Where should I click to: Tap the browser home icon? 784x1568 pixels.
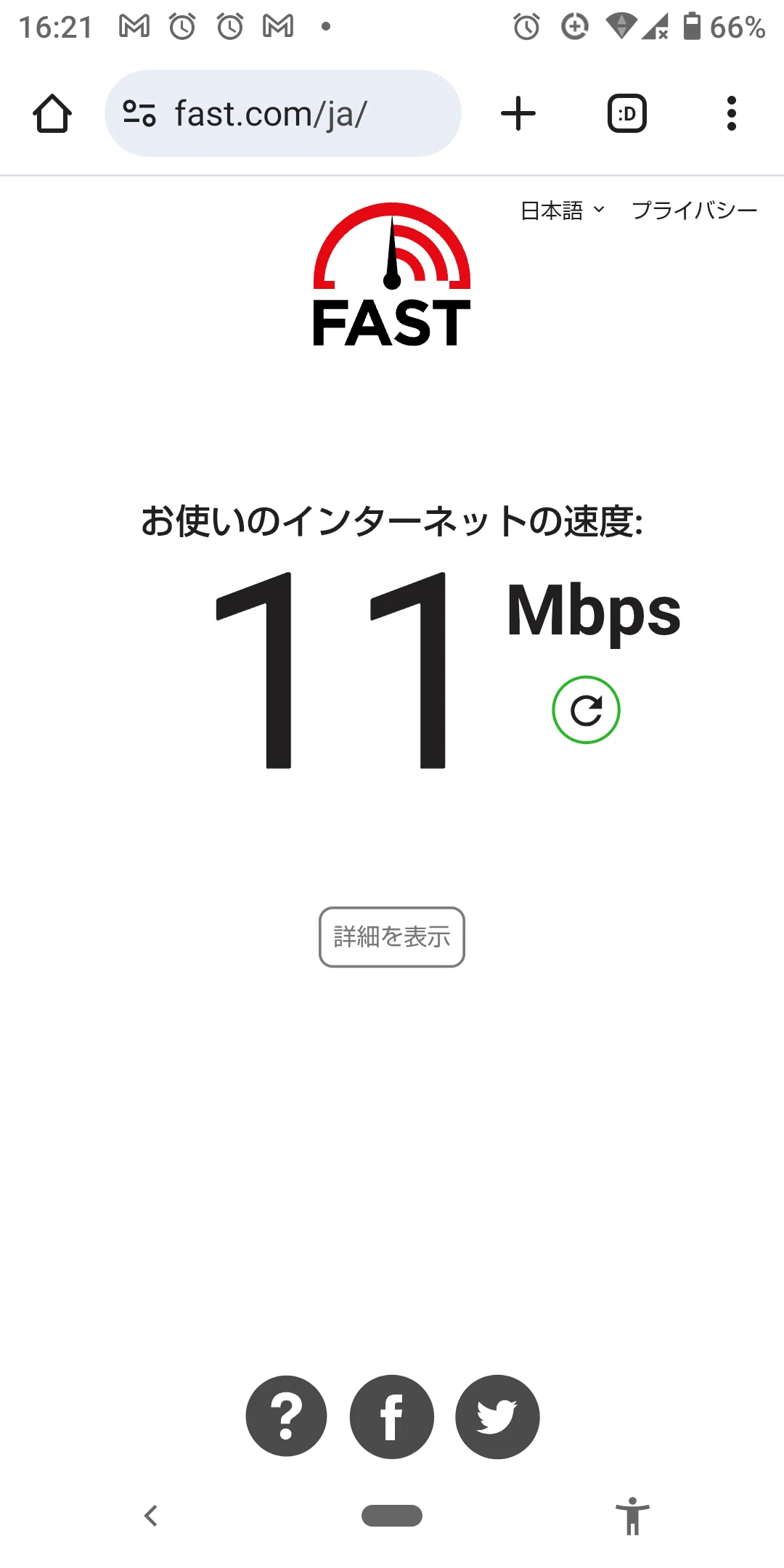coord(52,114)
